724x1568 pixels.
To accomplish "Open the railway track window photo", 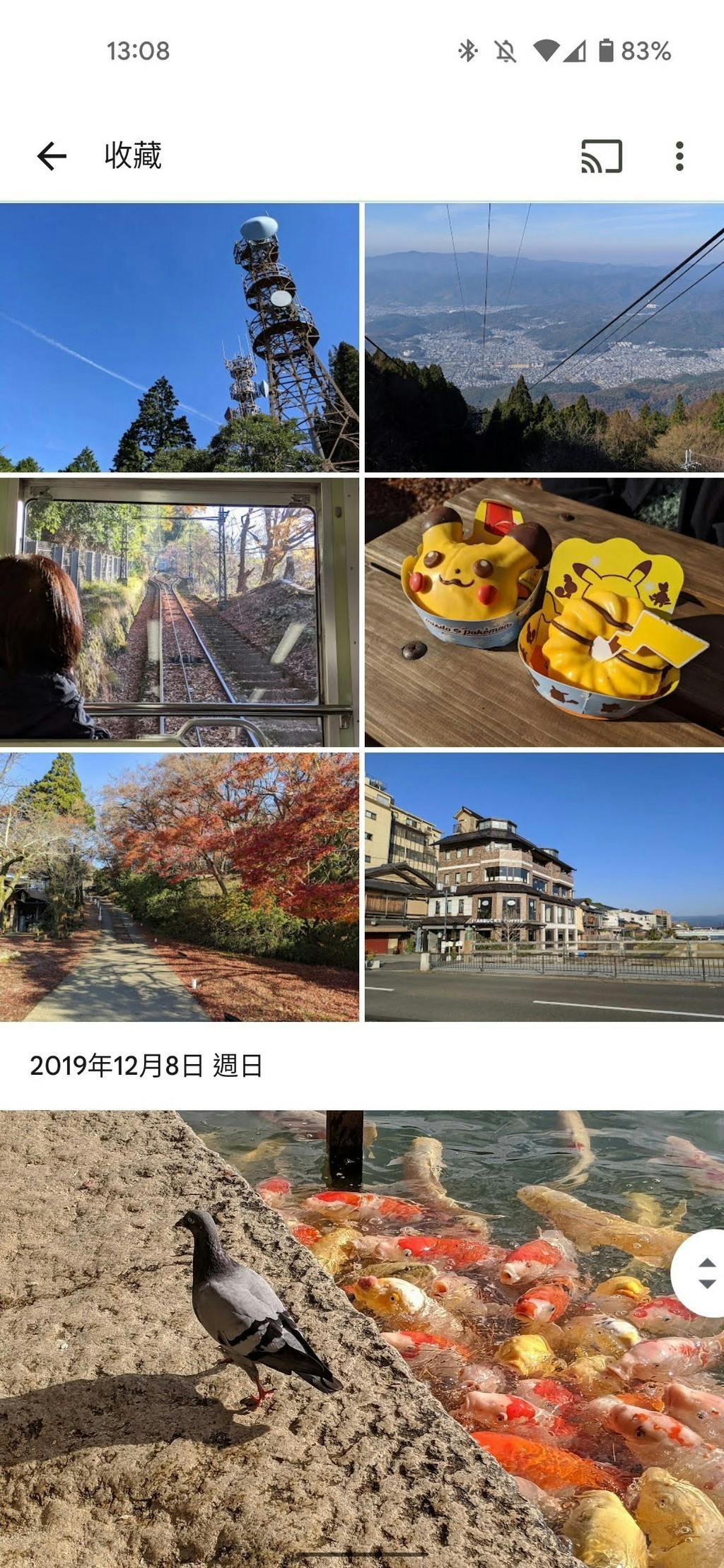I will point(180,612).
